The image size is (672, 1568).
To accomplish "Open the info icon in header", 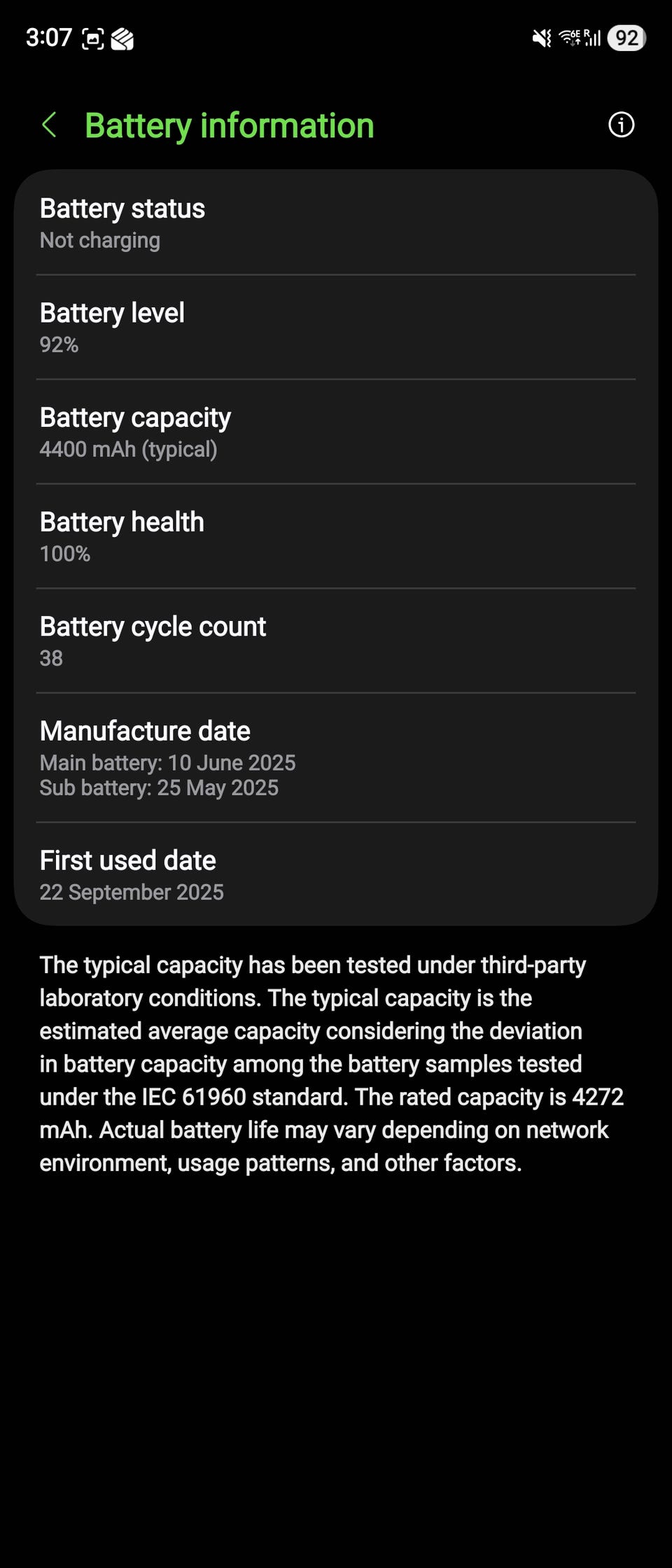I will 621,125.
